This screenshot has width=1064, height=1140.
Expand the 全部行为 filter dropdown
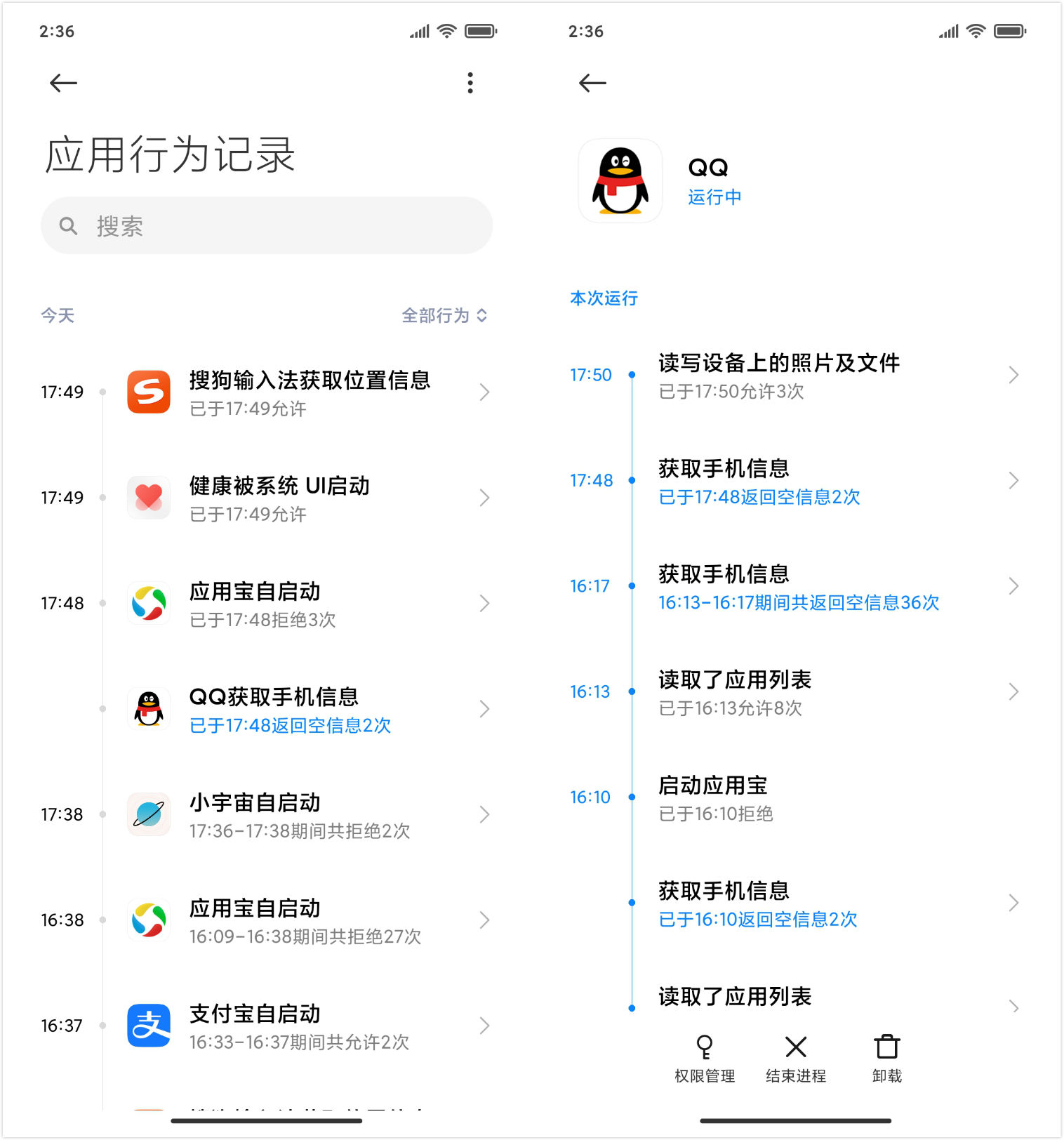click(x=444, y=315)
